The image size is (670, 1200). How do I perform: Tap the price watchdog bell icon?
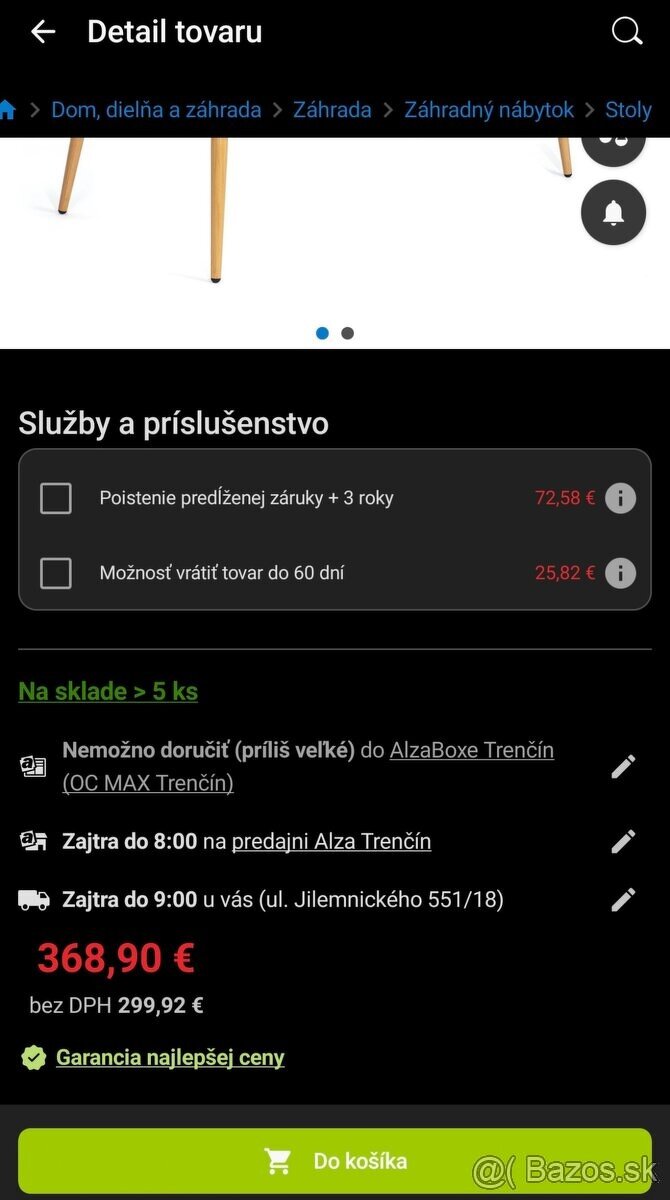(x=613, y=212)
